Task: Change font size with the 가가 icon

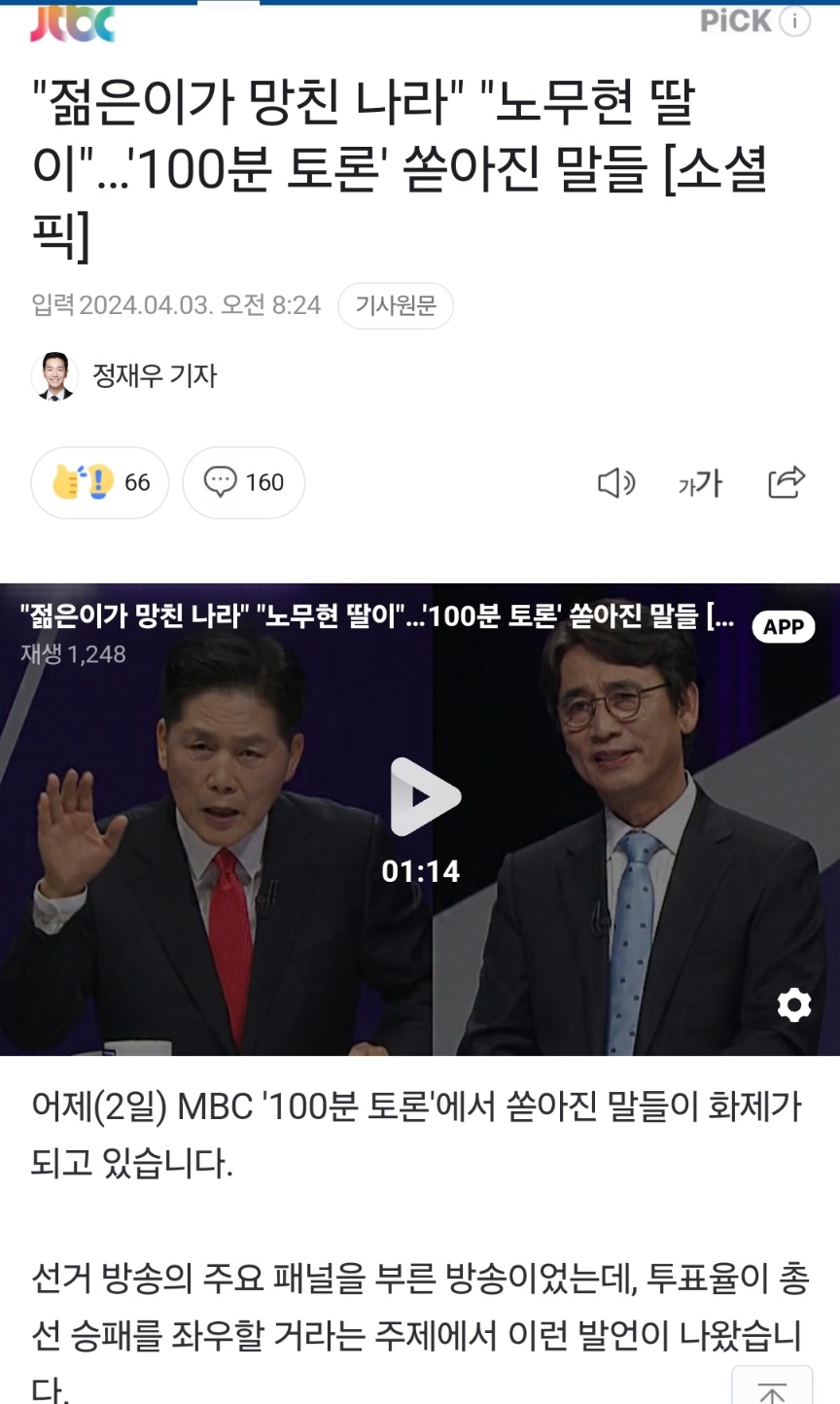Action: click(x=700, y=482)
